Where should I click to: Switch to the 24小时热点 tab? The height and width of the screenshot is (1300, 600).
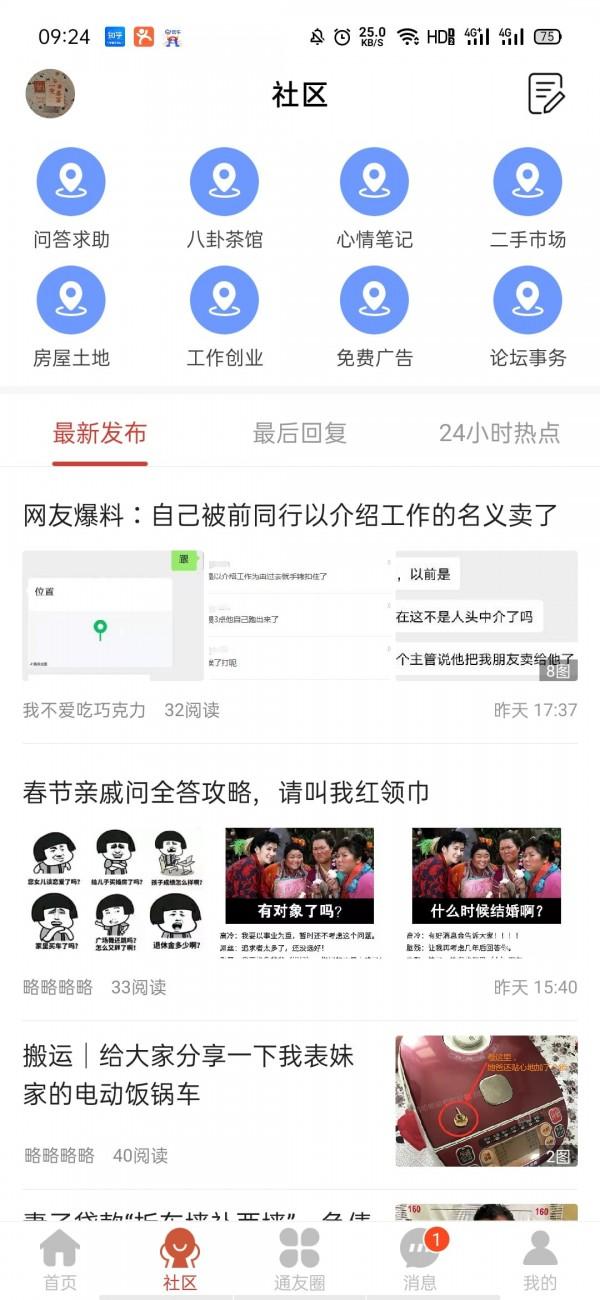[500, 433]
